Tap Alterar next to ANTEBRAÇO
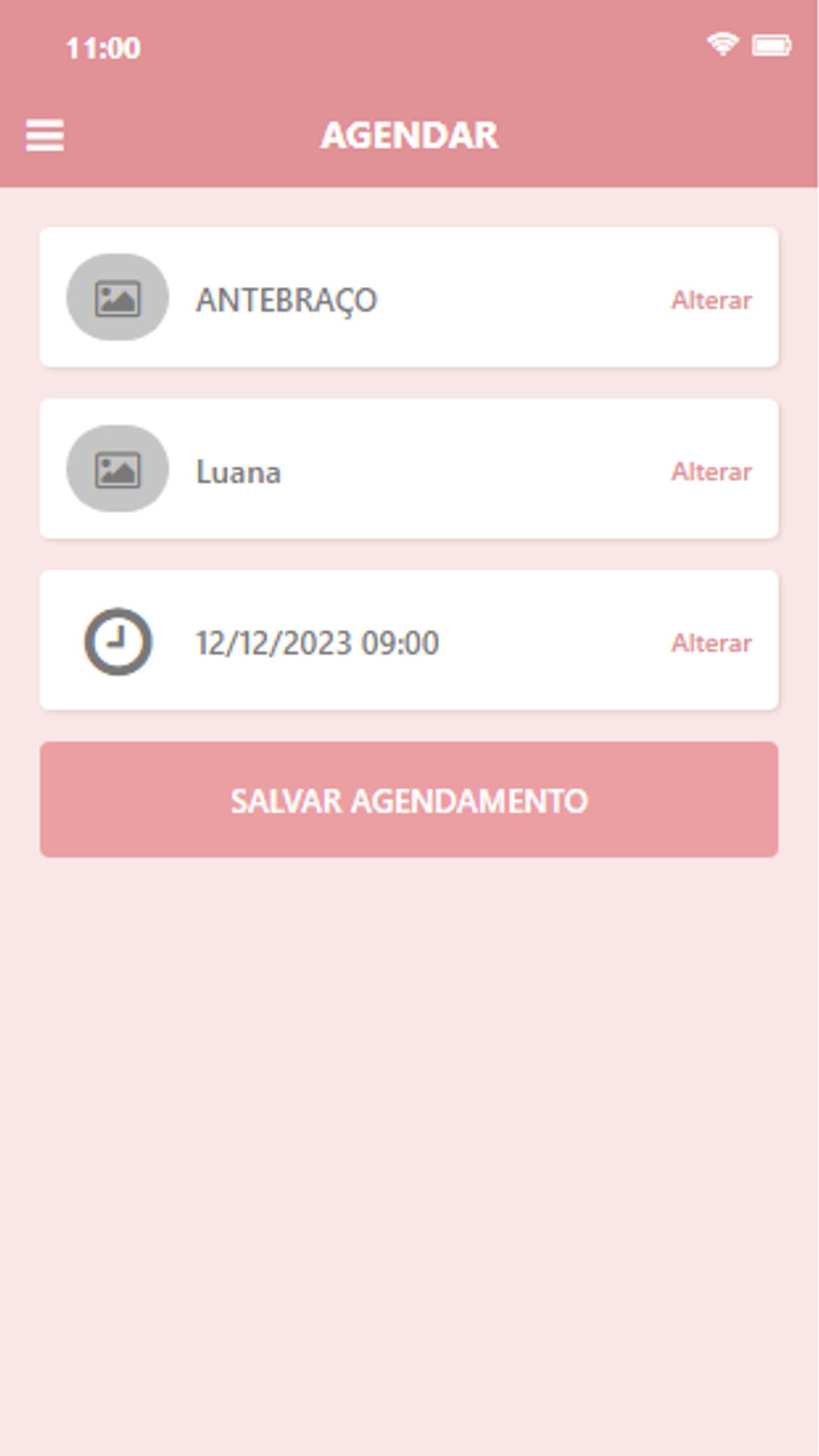 tap(712, 300)
